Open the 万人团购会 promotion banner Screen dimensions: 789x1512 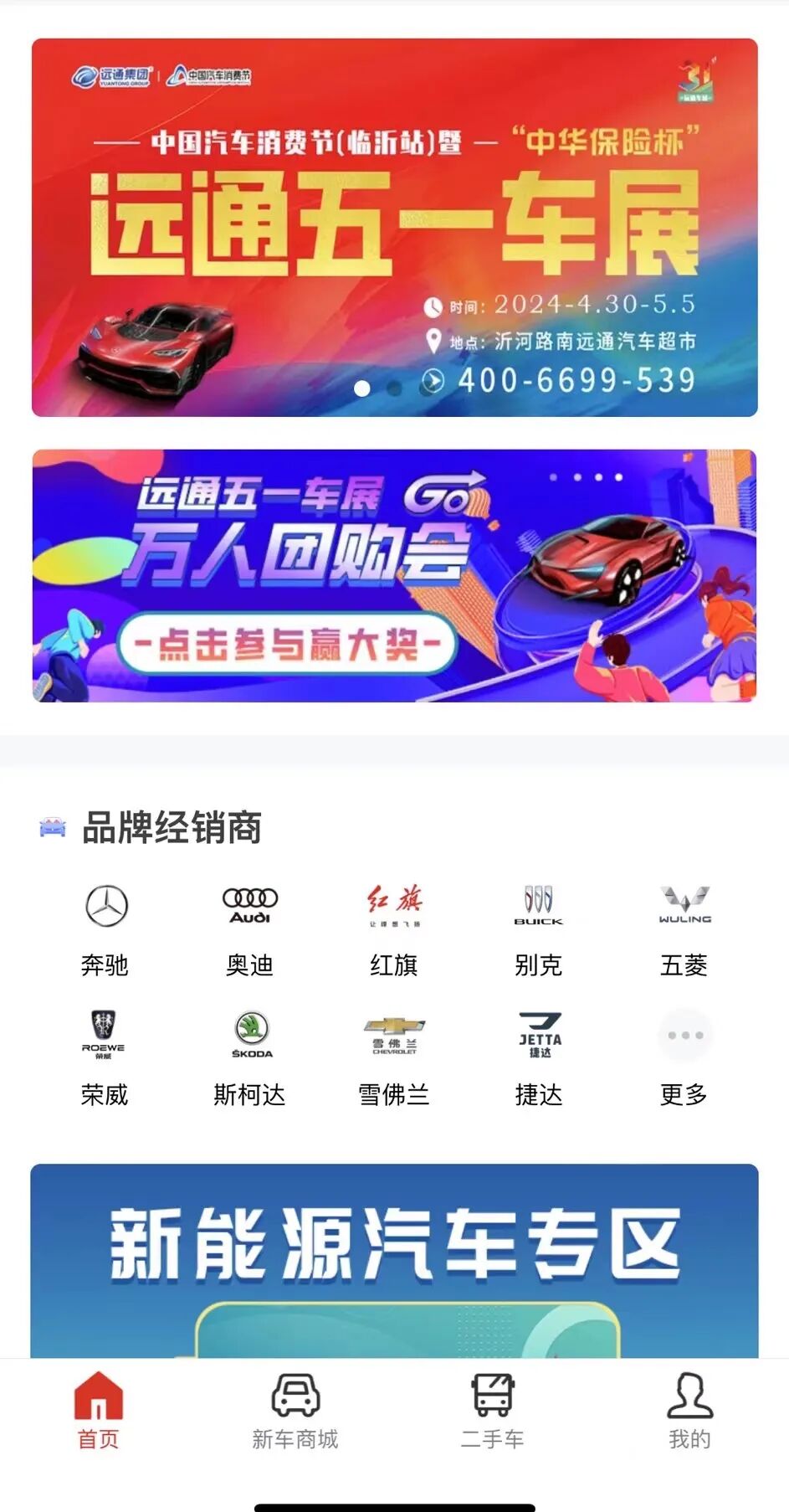click(x=394, y=575)
